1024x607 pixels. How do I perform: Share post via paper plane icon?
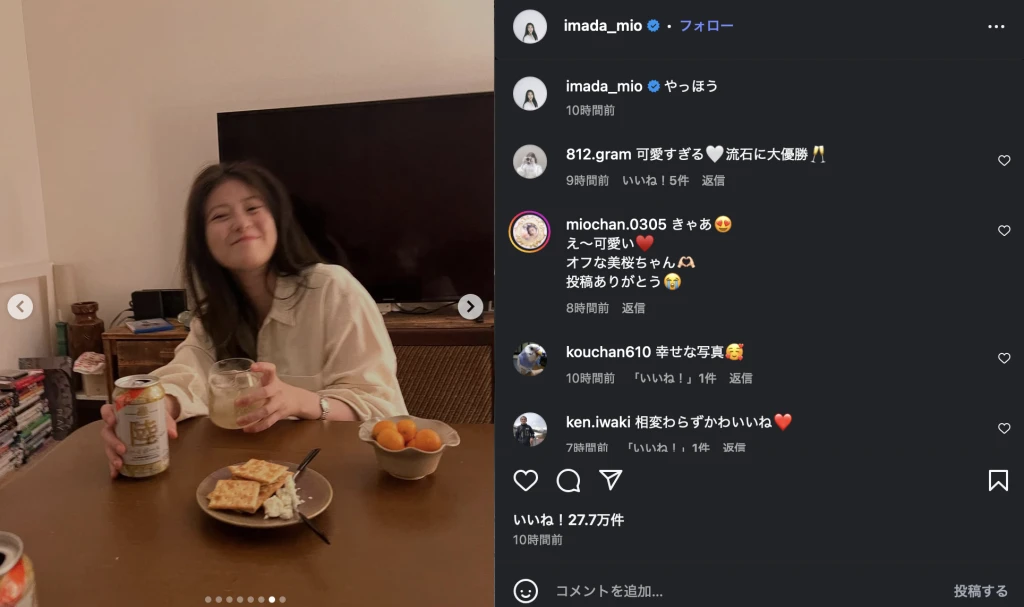click(x=611, y=480)
